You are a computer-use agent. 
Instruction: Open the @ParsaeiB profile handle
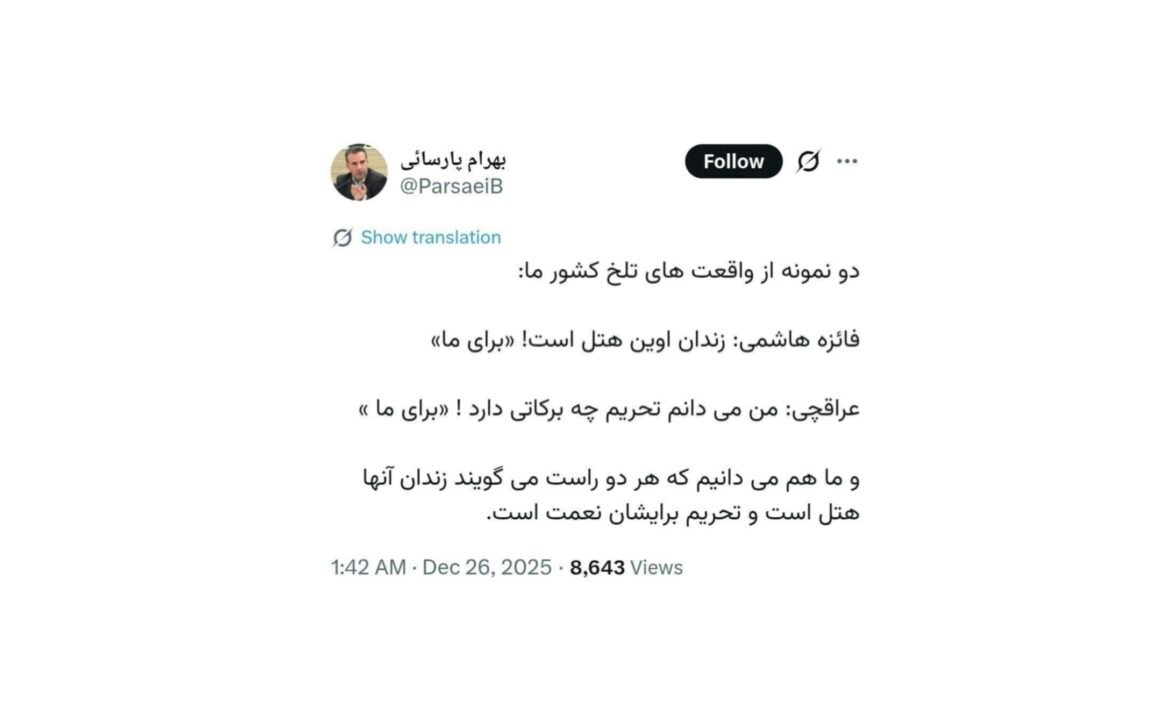pyautogui.click(x=451, y=185)
